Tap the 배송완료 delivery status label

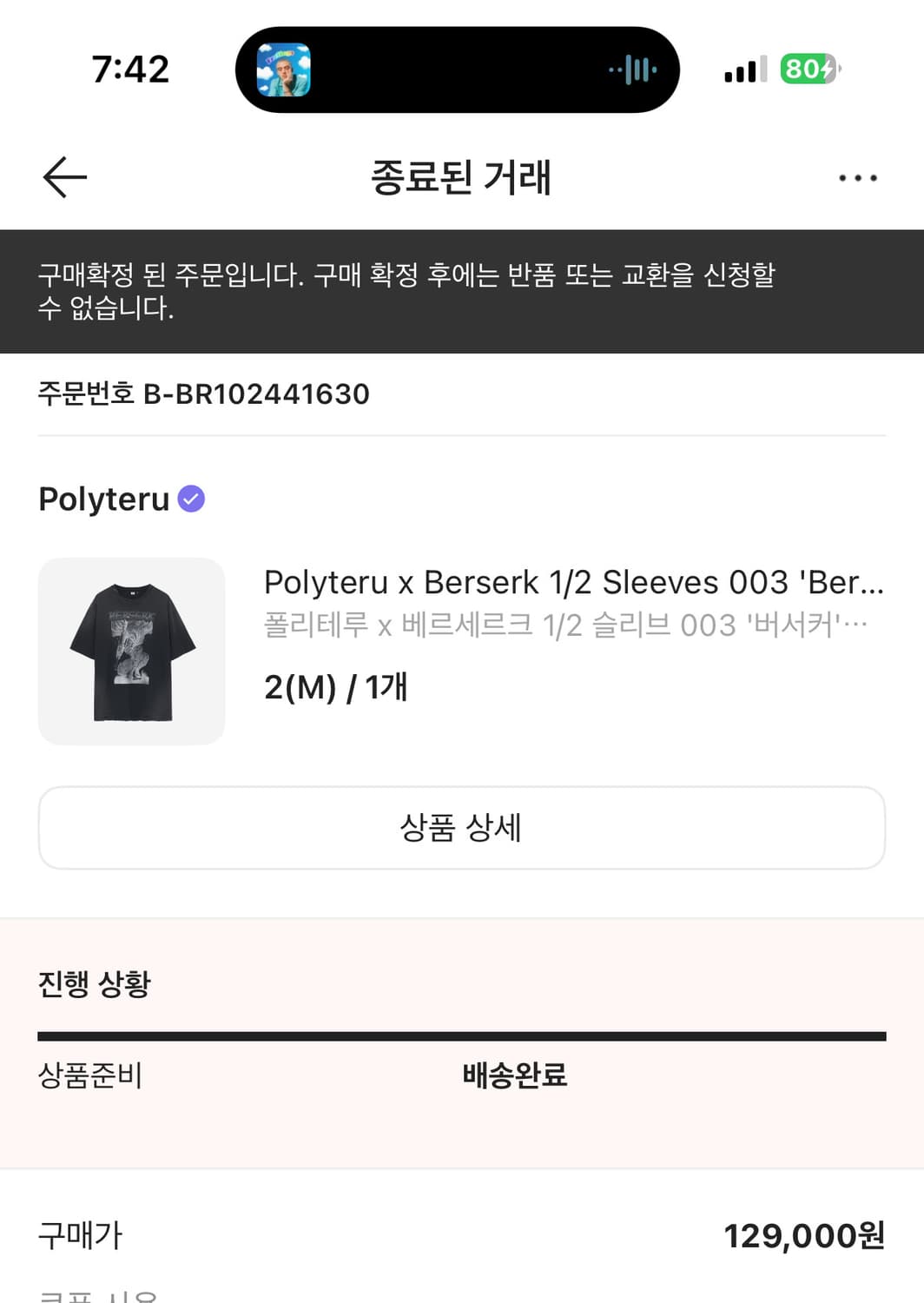pos(516,1076)
